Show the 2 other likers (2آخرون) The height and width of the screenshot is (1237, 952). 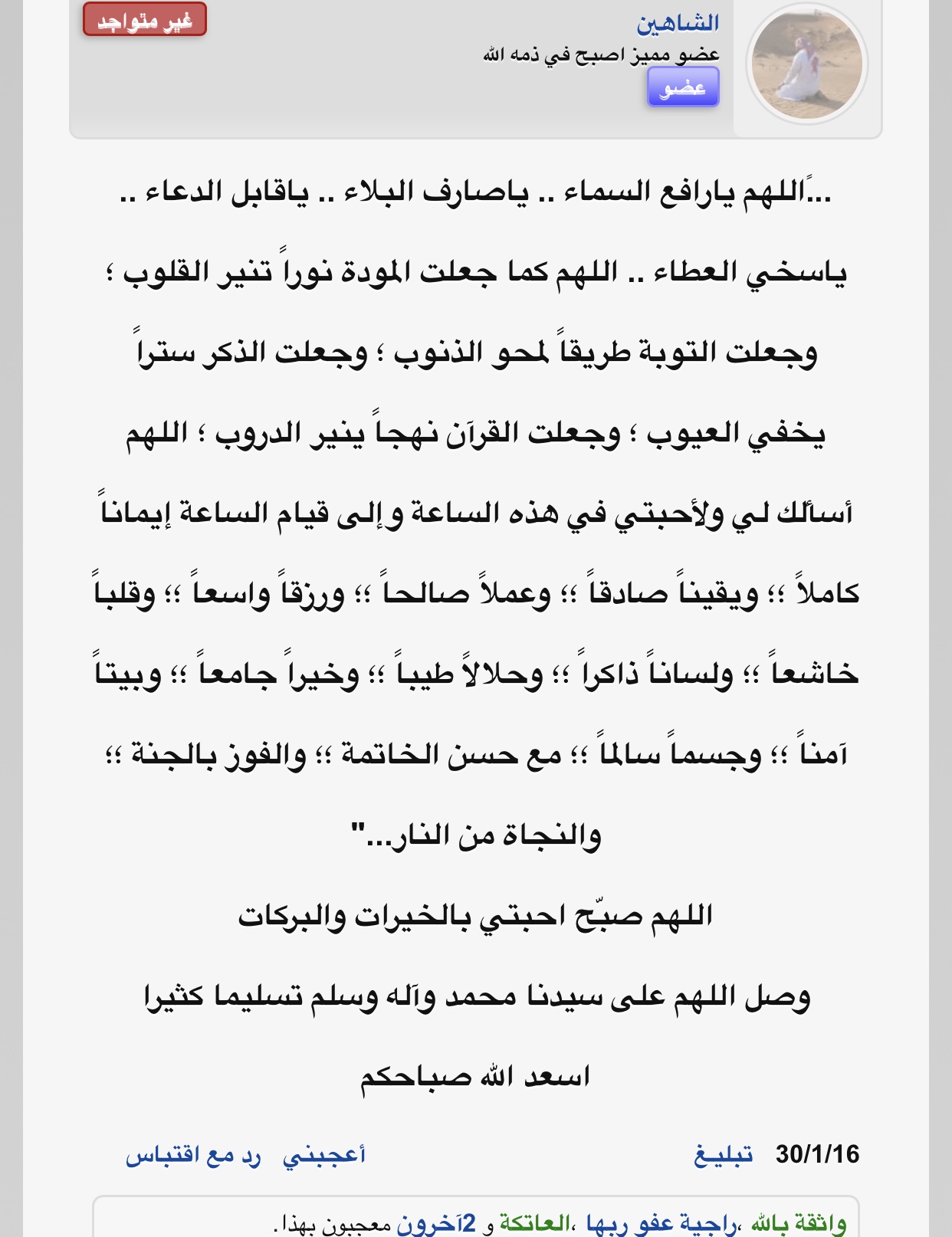click(436, 1223)
